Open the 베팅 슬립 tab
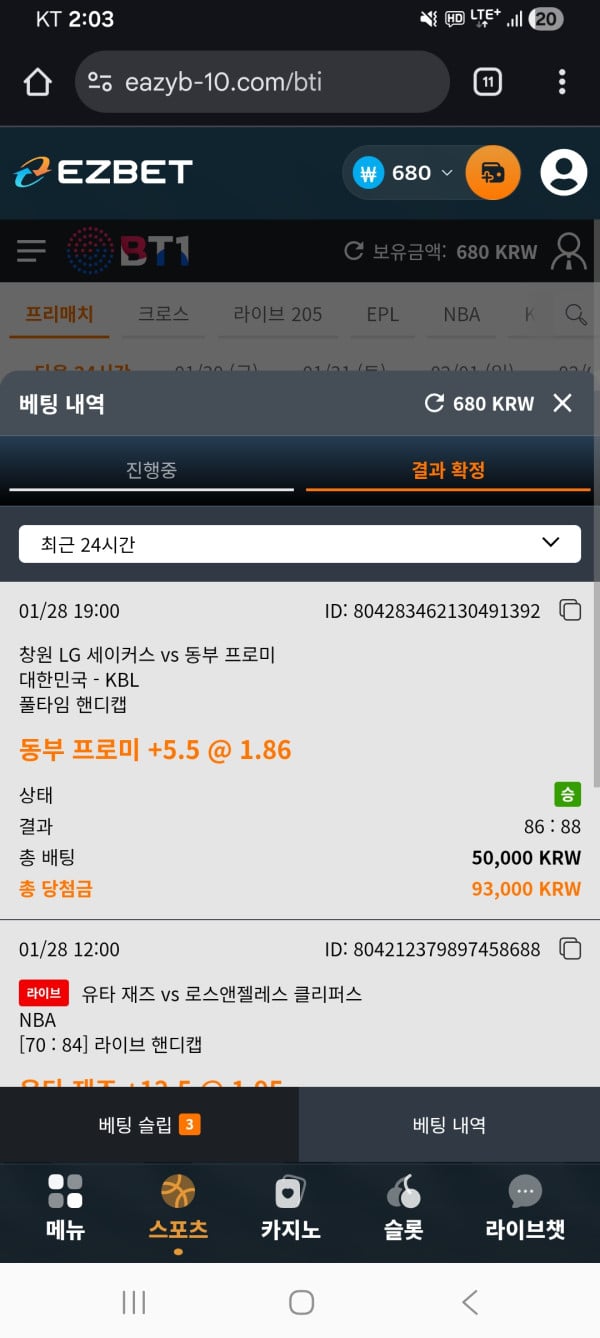The width and height of the screenshot is (600, 1338). coord(149,1125)
